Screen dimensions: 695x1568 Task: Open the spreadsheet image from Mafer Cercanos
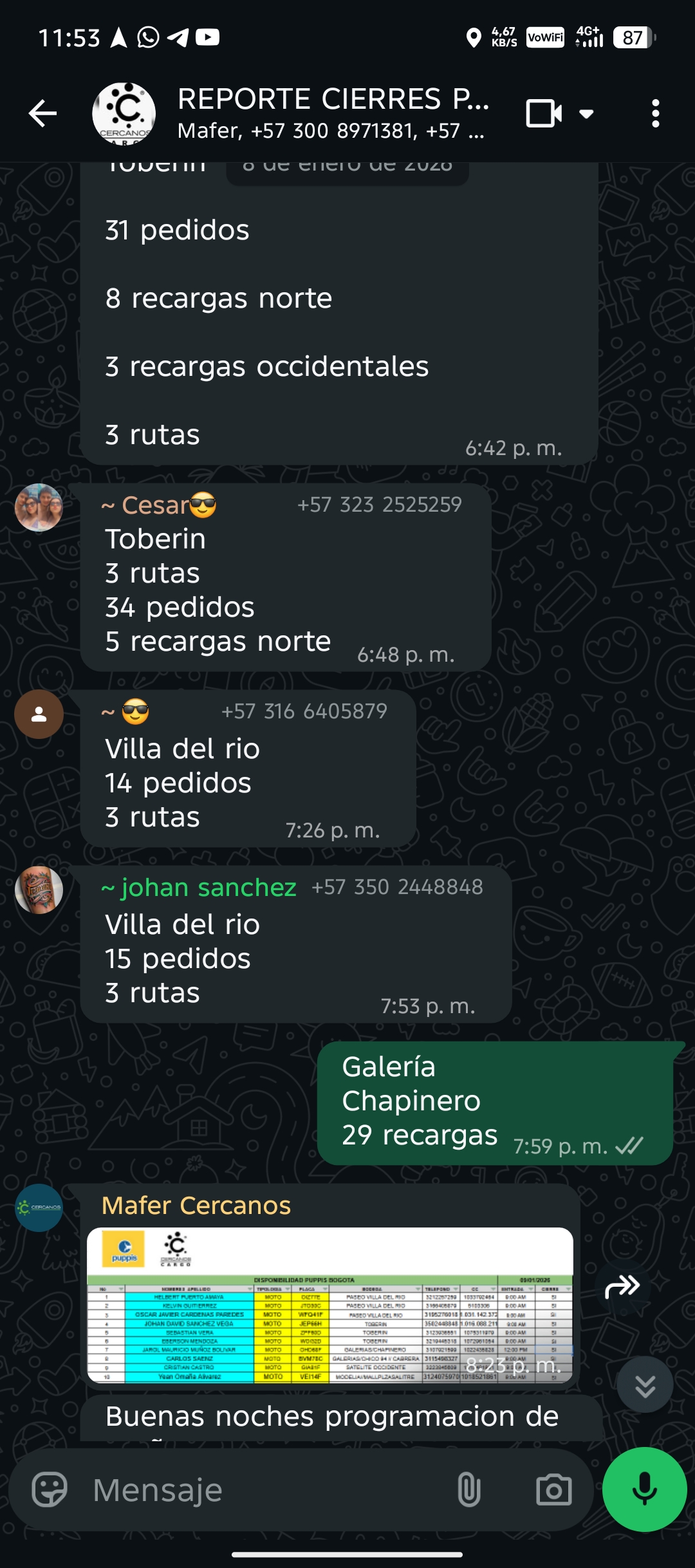(x=329, y=1305)
